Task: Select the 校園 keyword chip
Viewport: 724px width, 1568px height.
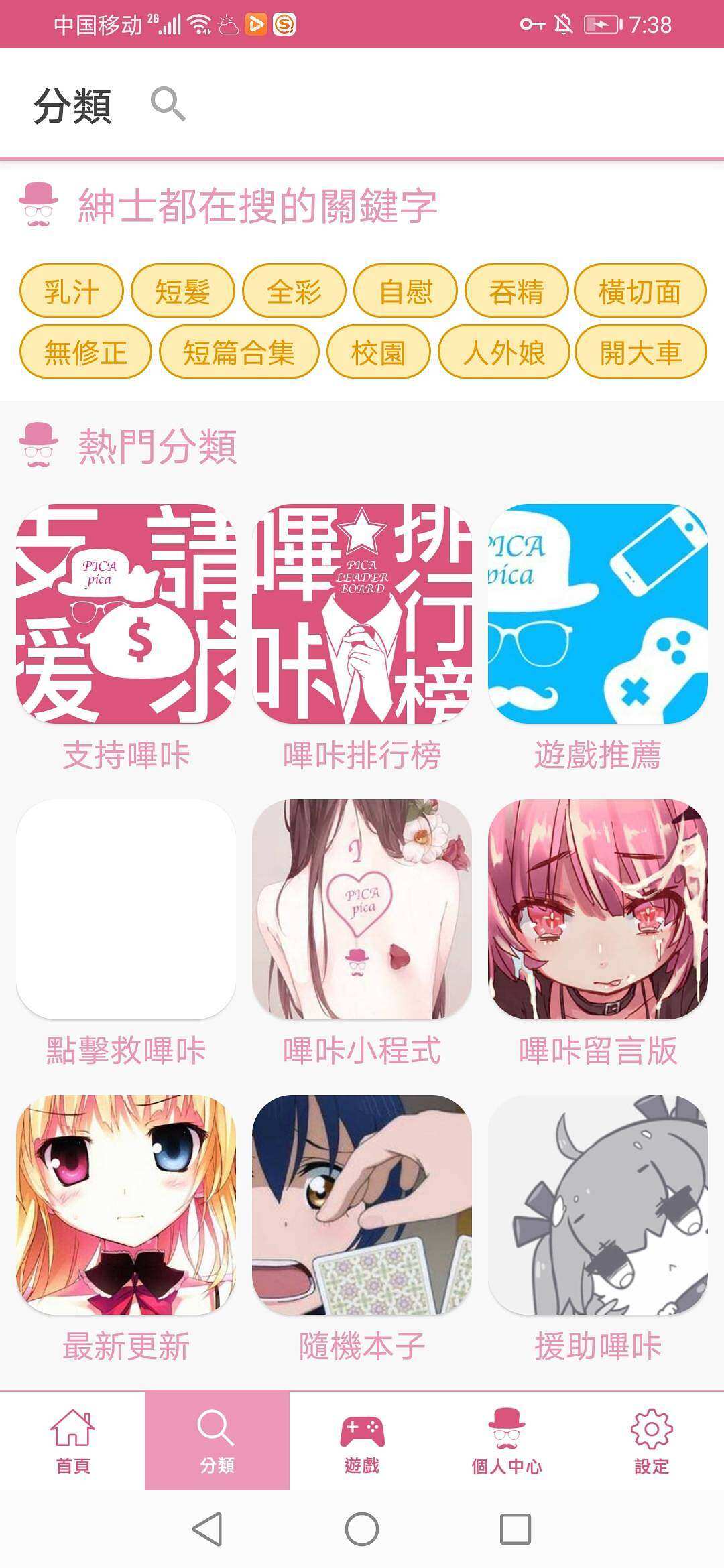Action: [378, 352]
